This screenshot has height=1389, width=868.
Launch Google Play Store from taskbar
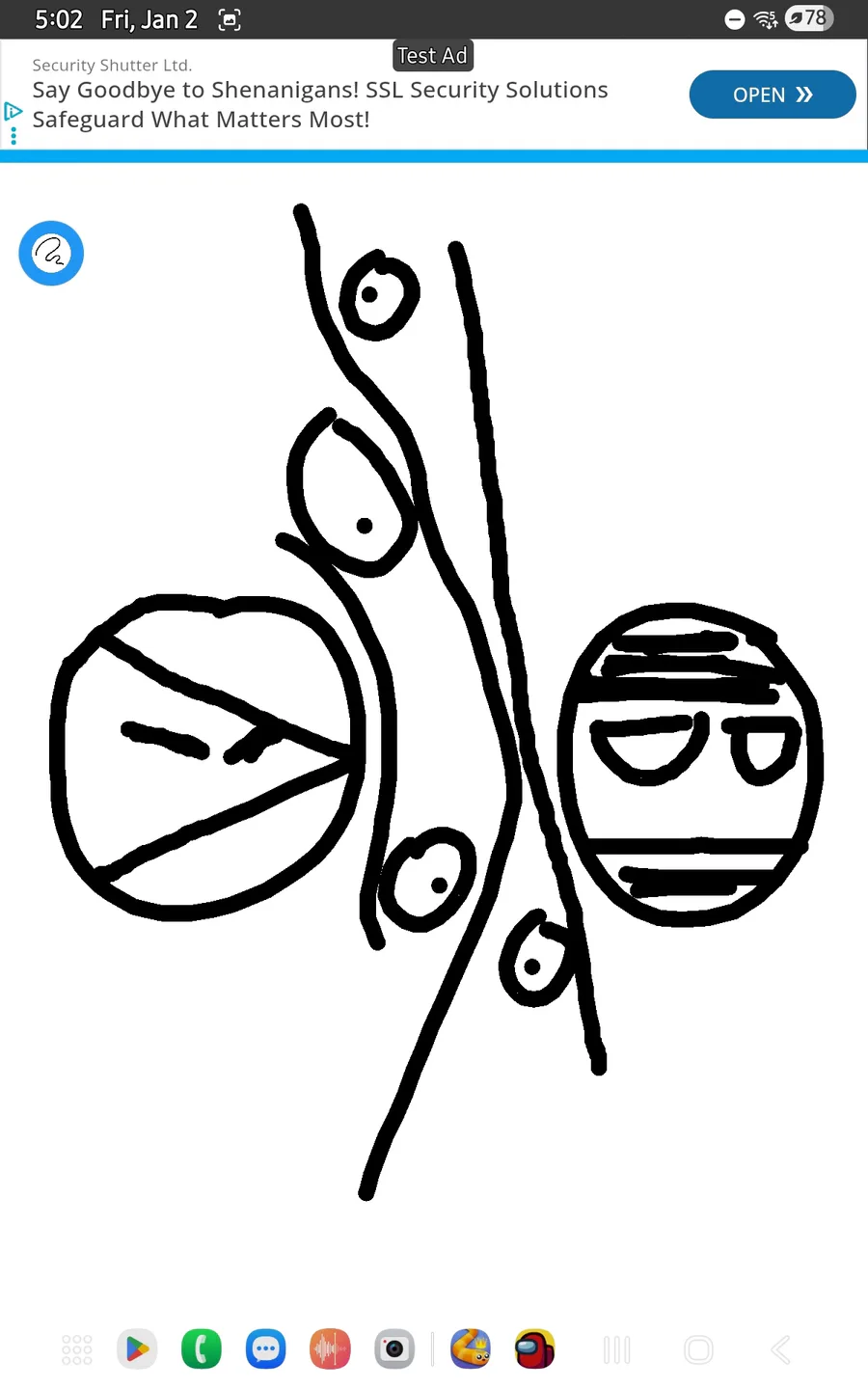coord(137,1349)
